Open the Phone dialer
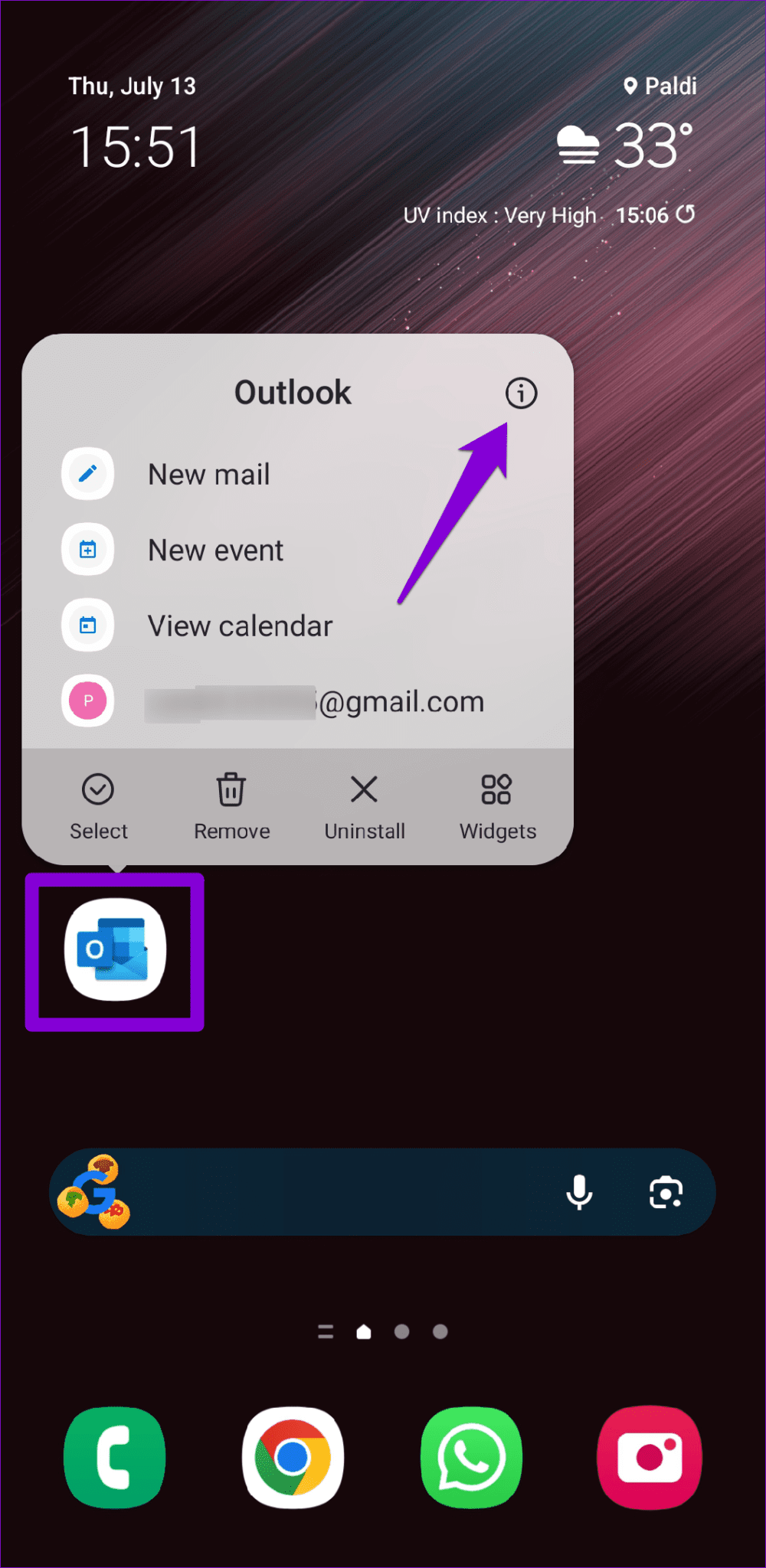The width and height of the screenshot is (766, 1568). (115, 1458)
